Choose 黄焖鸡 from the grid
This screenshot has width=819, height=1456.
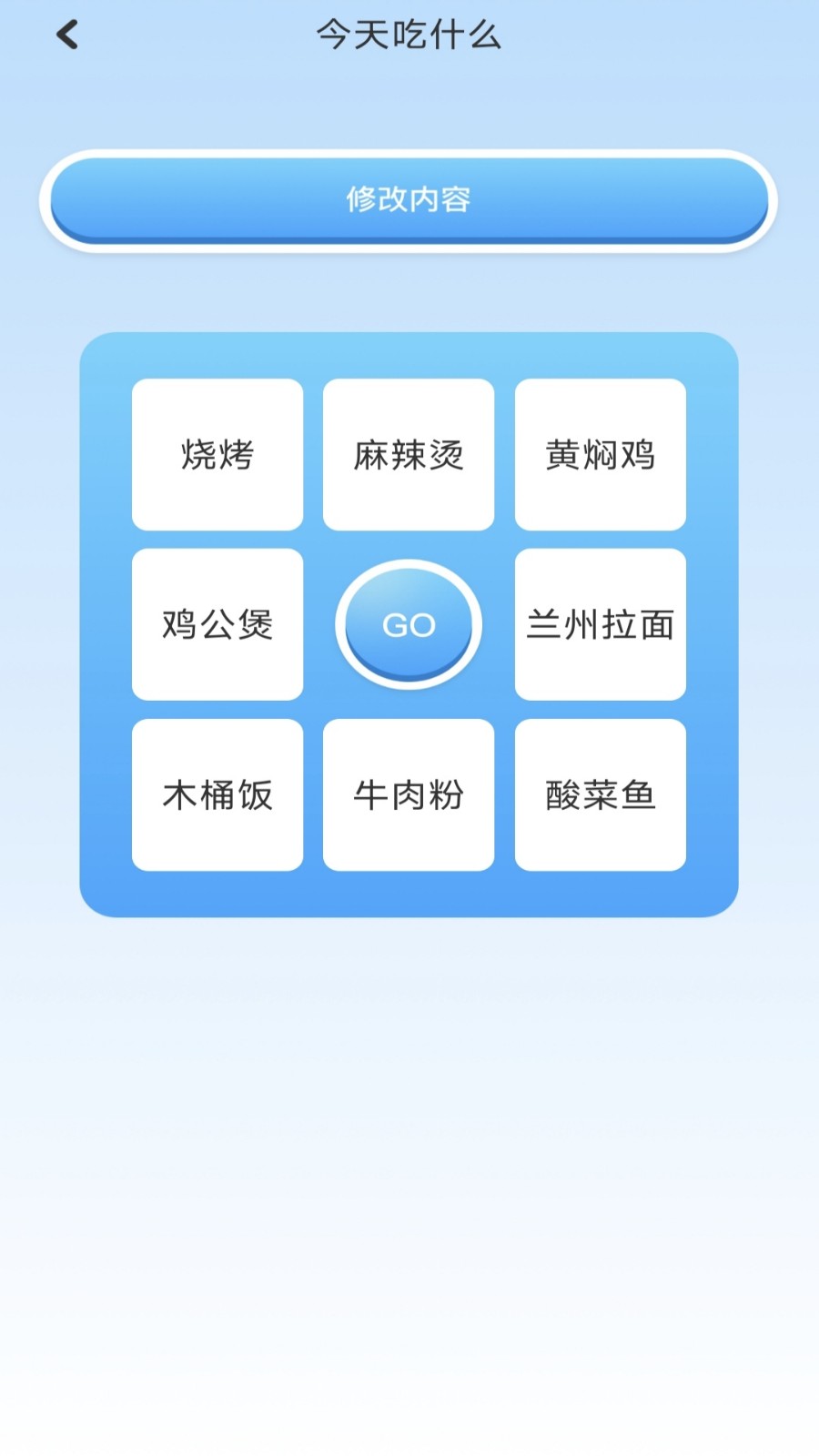click(601, 453)
